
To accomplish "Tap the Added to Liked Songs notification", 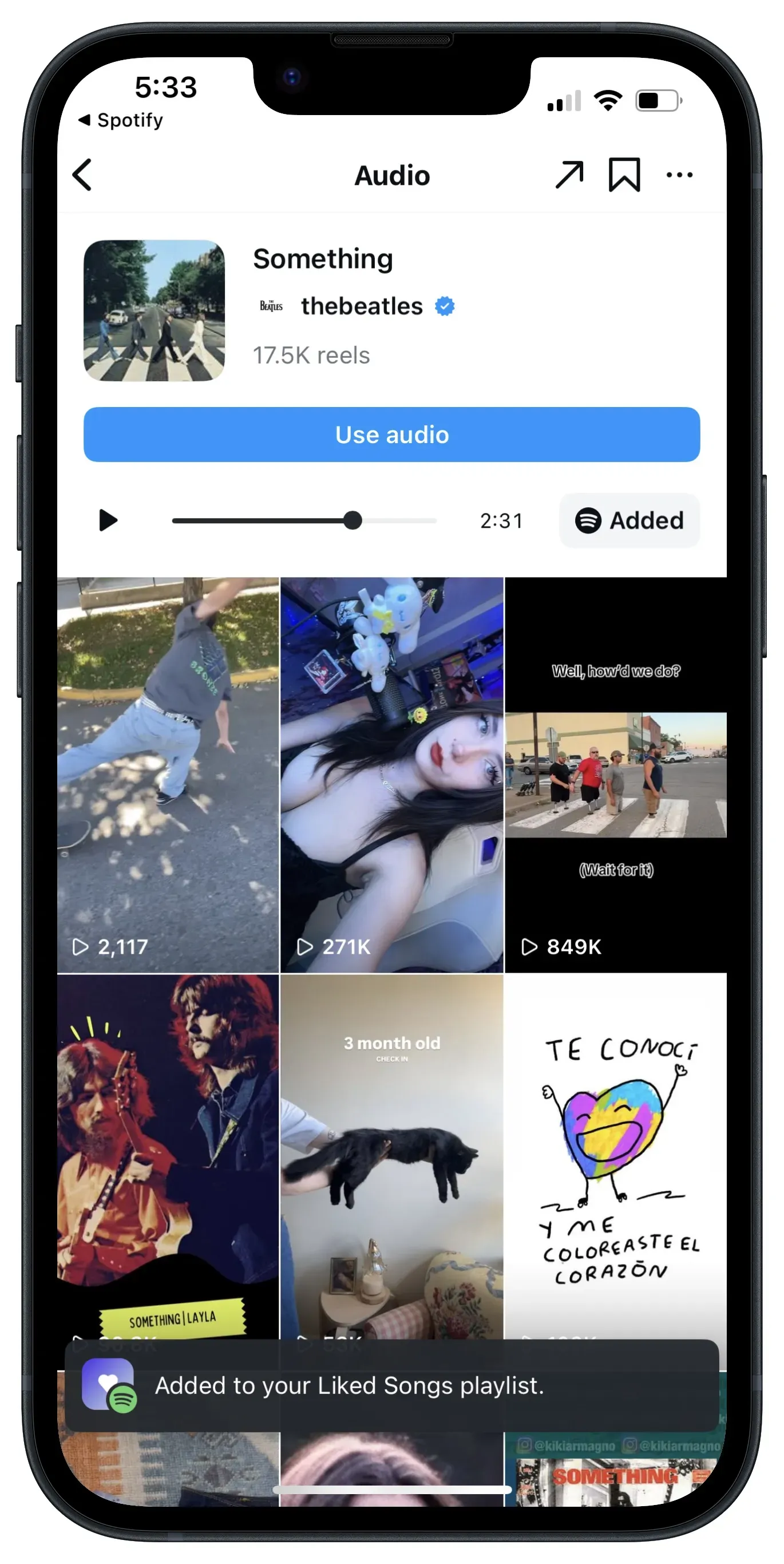I will 391,1385.
